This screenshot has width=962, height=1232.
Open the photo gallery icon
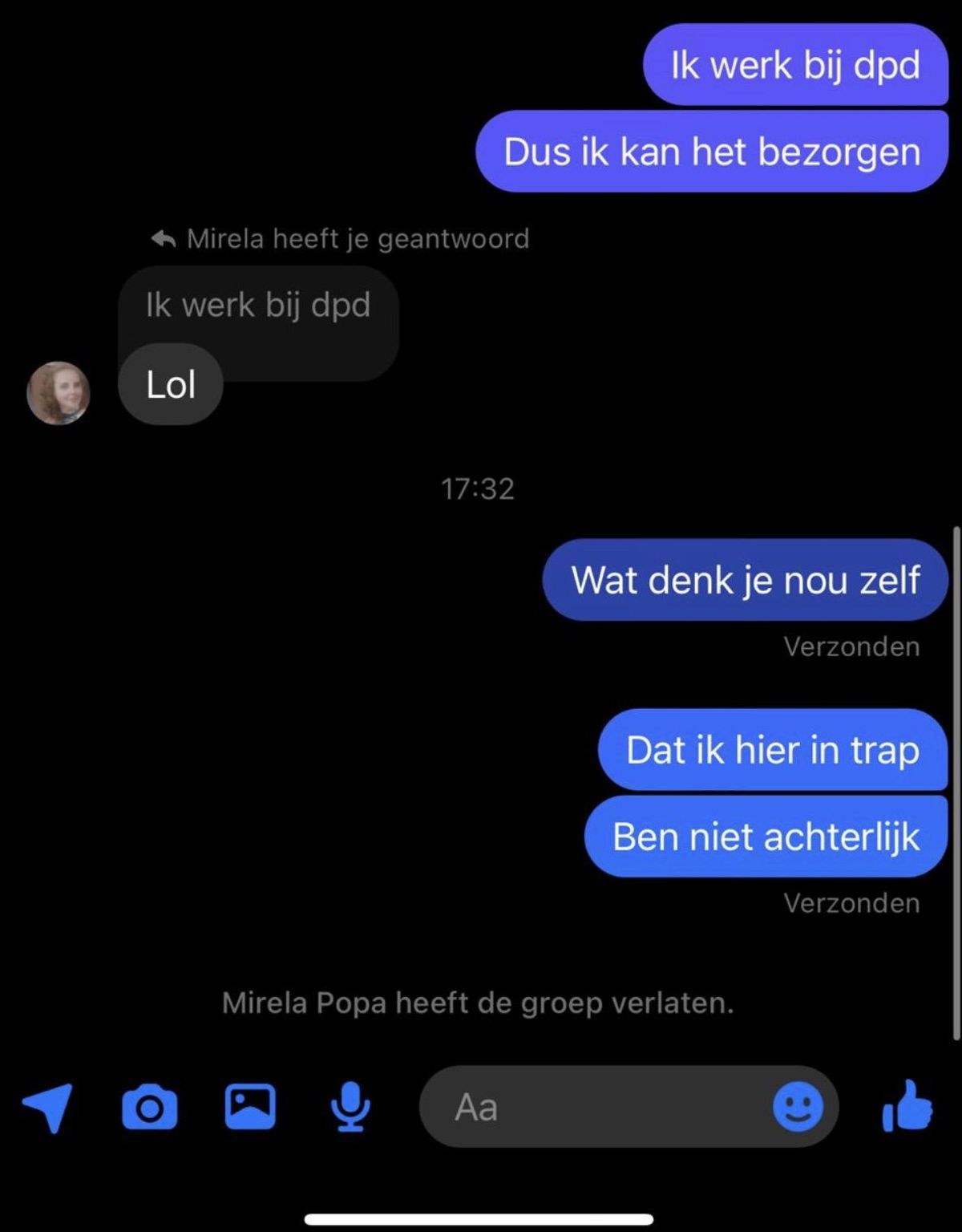tap(250, 1107)
